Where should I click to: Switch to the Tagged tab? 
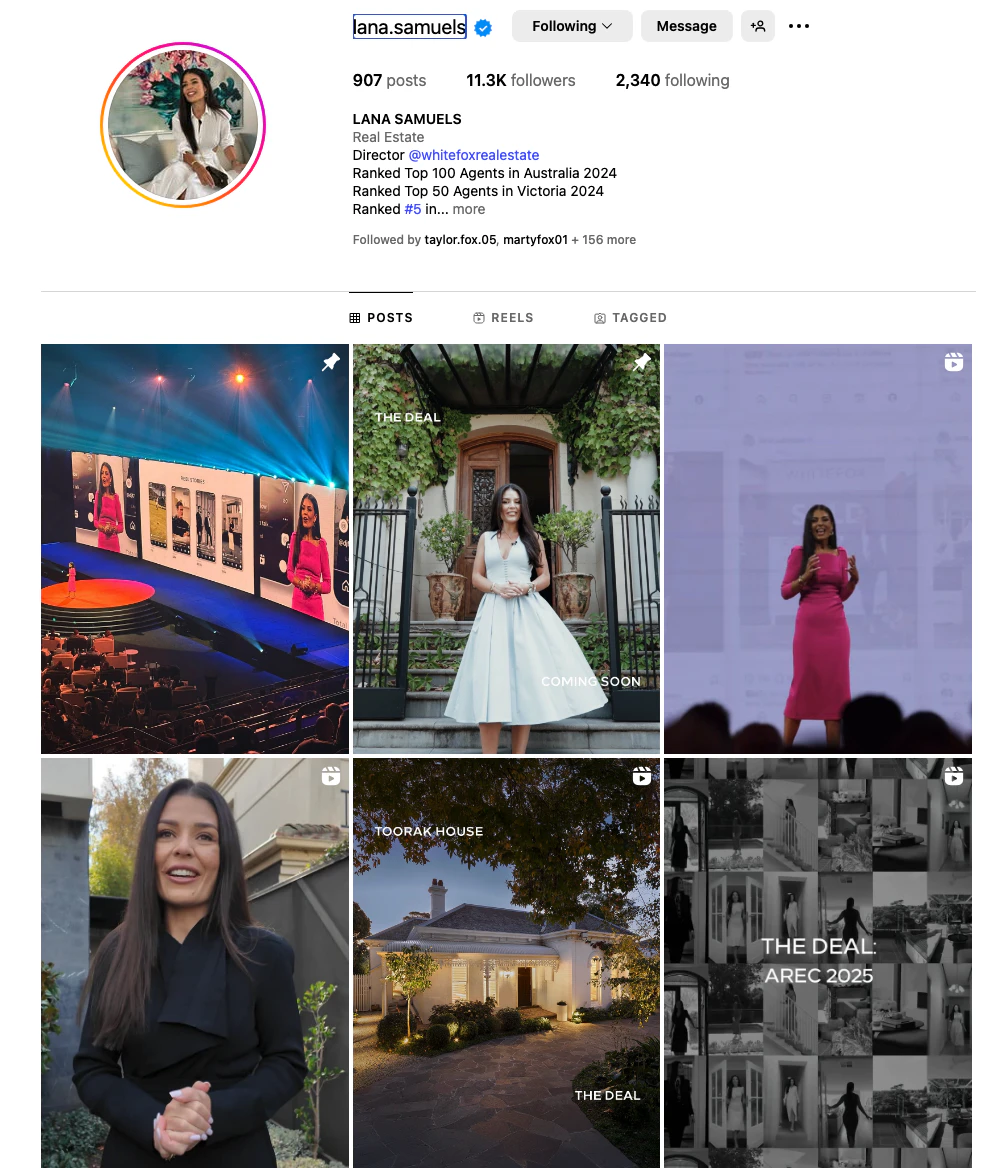coord(630,317)
